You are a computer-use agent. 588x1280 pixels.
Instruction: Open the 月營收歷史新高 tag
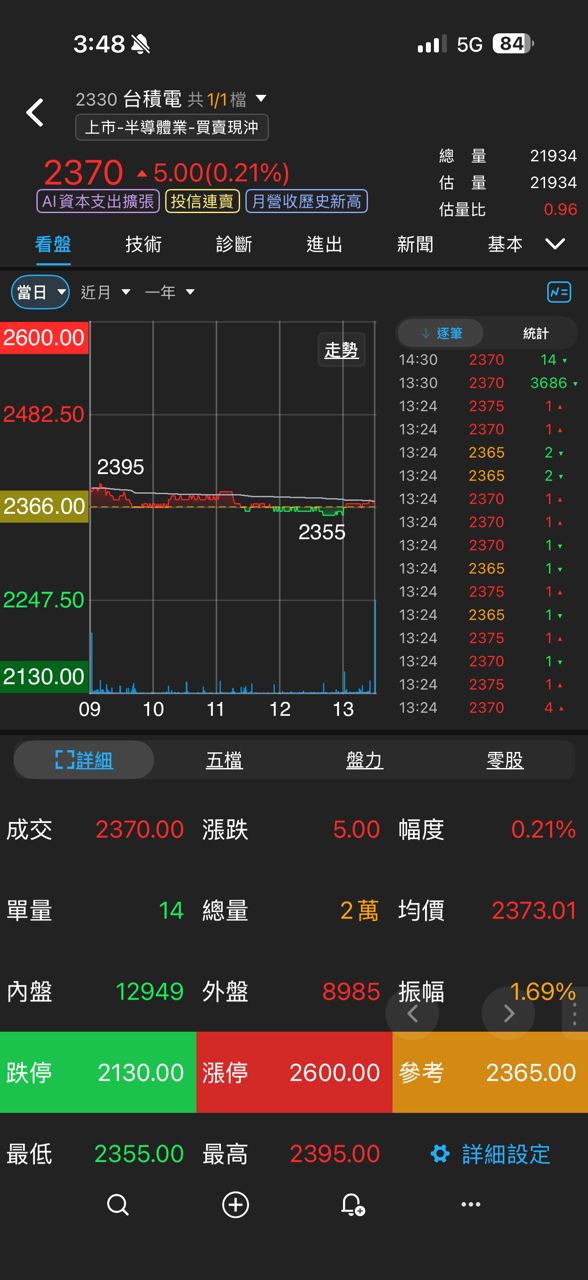[307, 201]
